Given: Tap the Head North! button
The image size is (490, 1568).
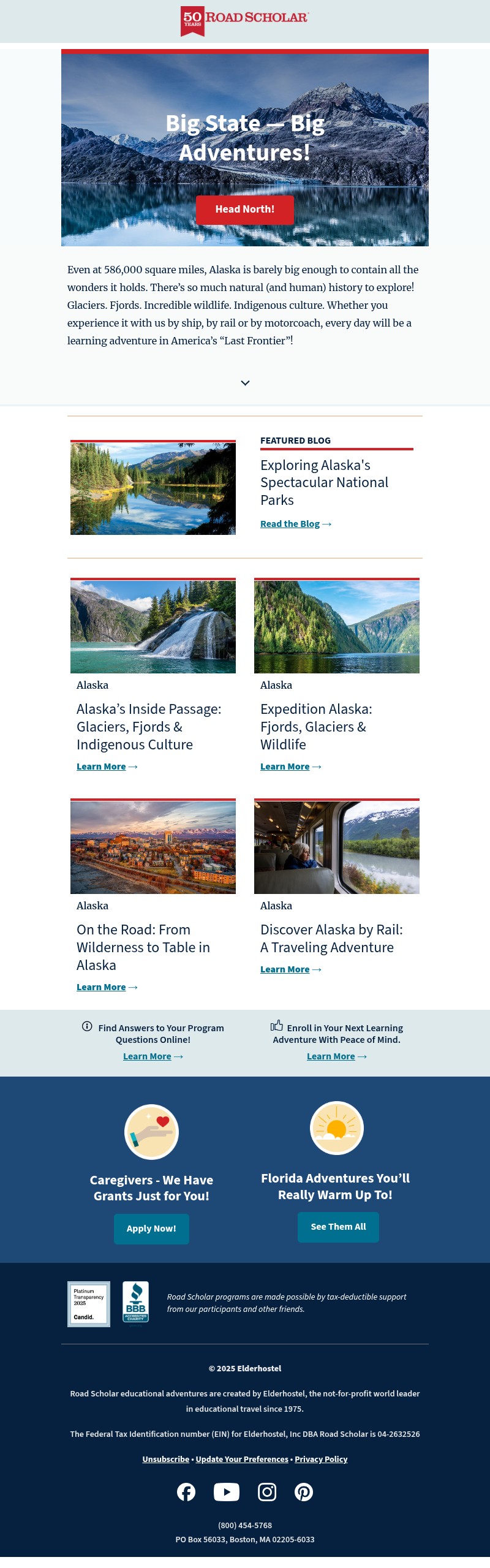Looking at the screenshot, I should pos(244,210).
